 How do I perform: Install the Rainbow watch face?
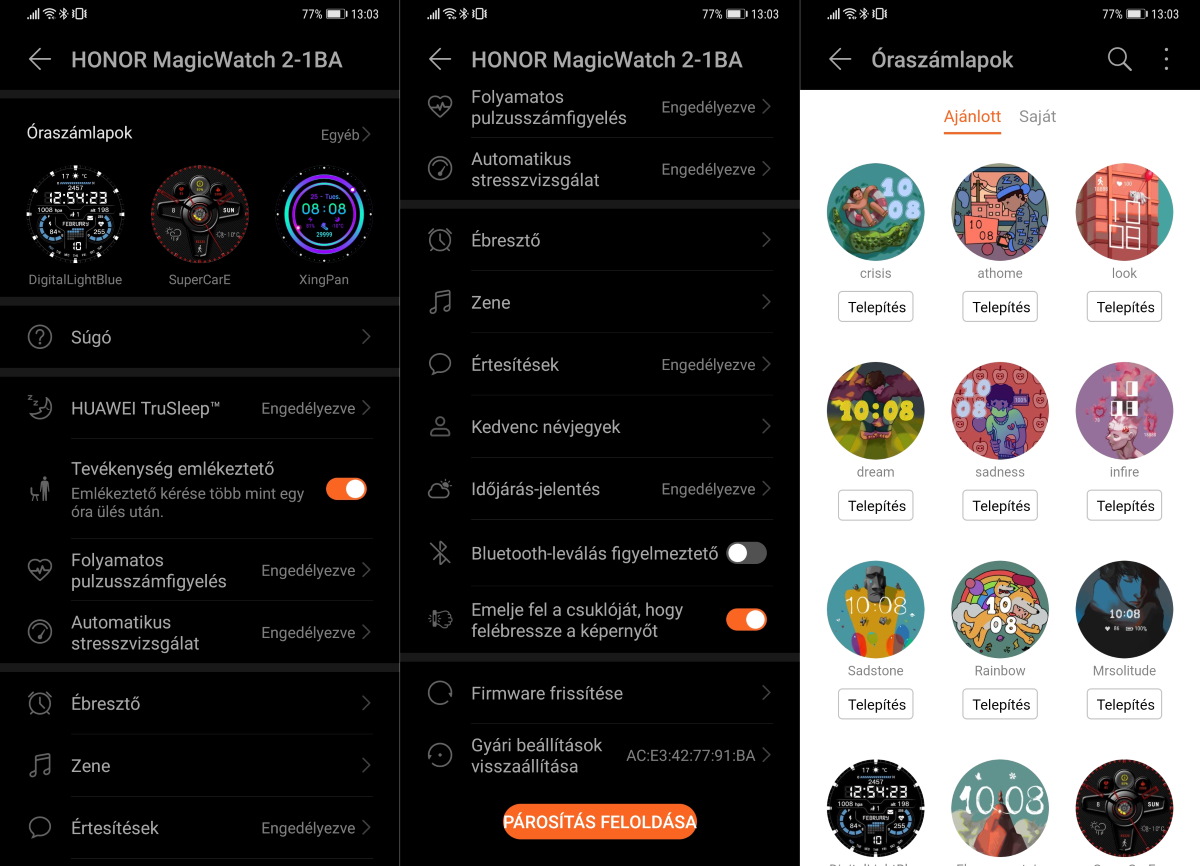click(1000, 705)
